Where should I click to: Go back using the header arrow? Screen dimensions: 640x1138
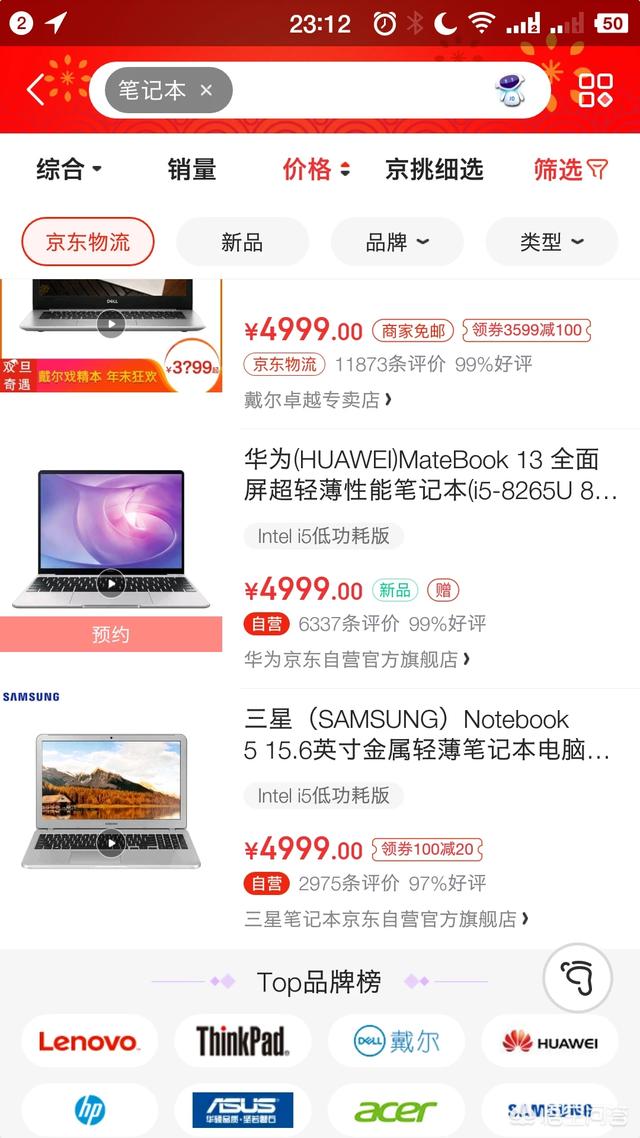coord(36,90)
